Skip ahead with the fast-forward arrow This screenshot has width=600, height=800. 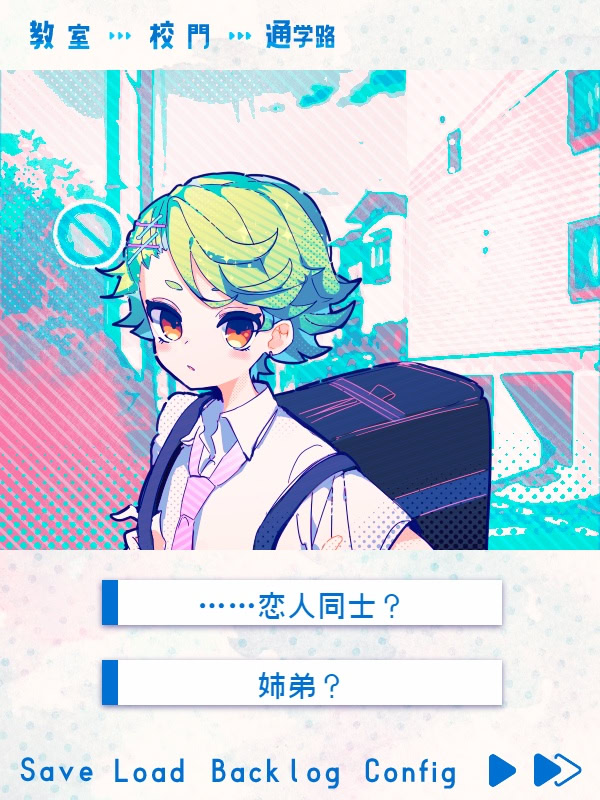556,770
